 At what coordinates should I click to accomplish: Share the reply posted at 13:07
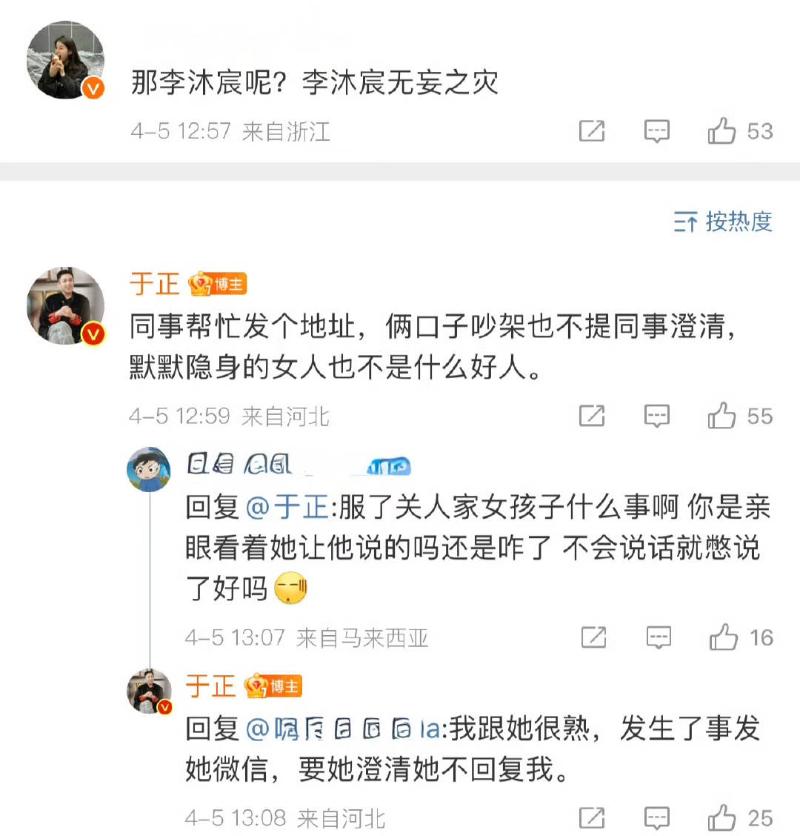coord(594,637)
